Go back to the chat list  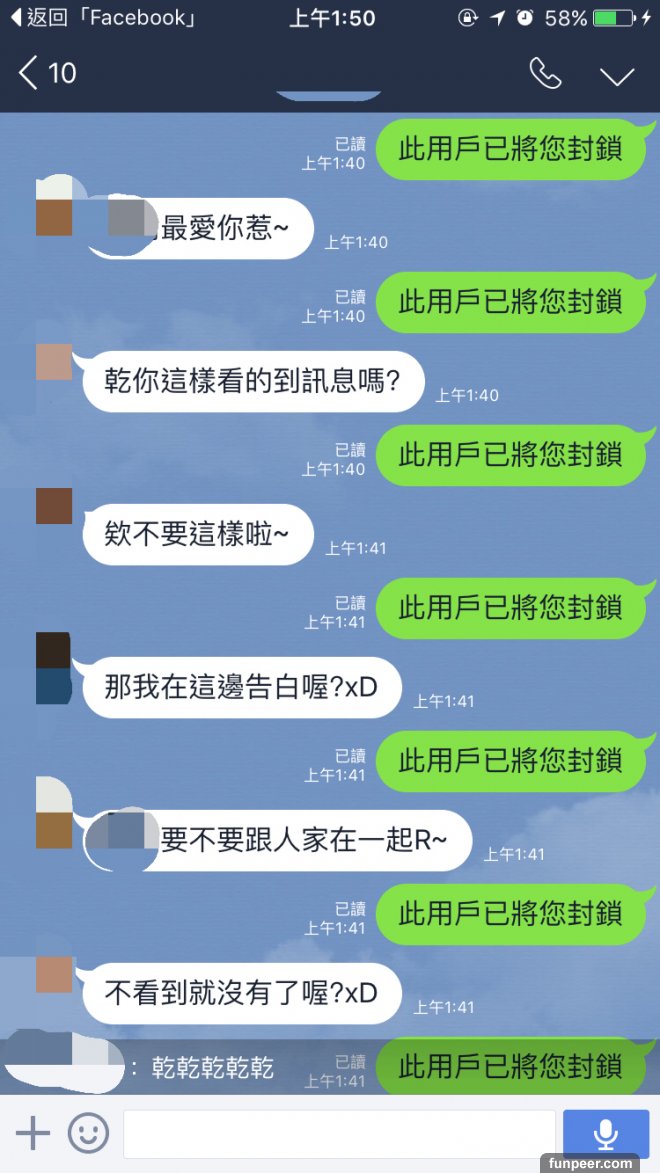46,73
